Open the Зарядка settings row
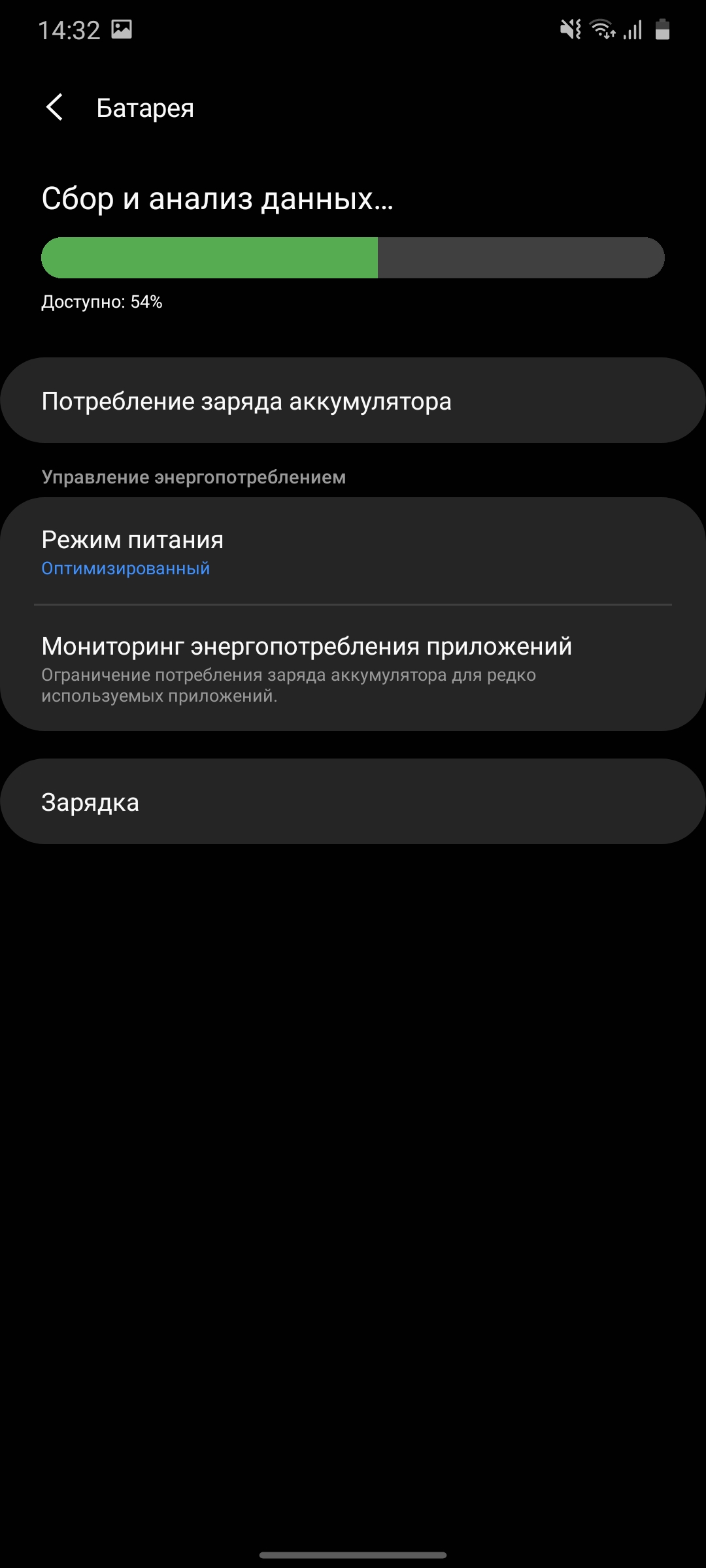The image size is (706, 1568). pos(353,802)
